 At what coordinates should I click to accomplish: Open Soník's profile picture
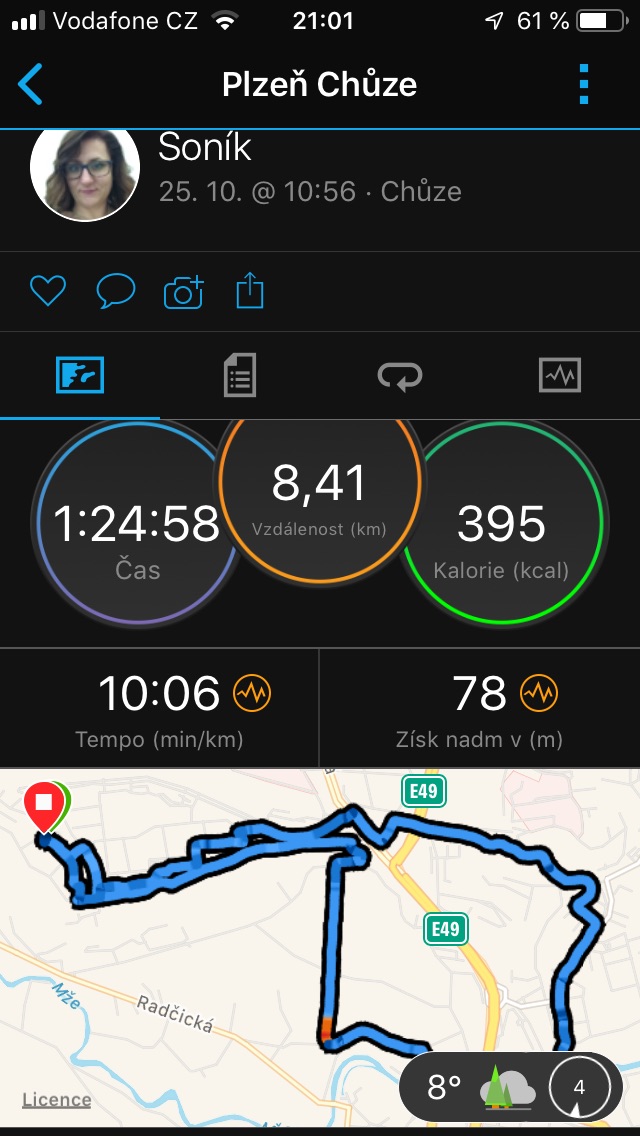[x=85, y=174]
